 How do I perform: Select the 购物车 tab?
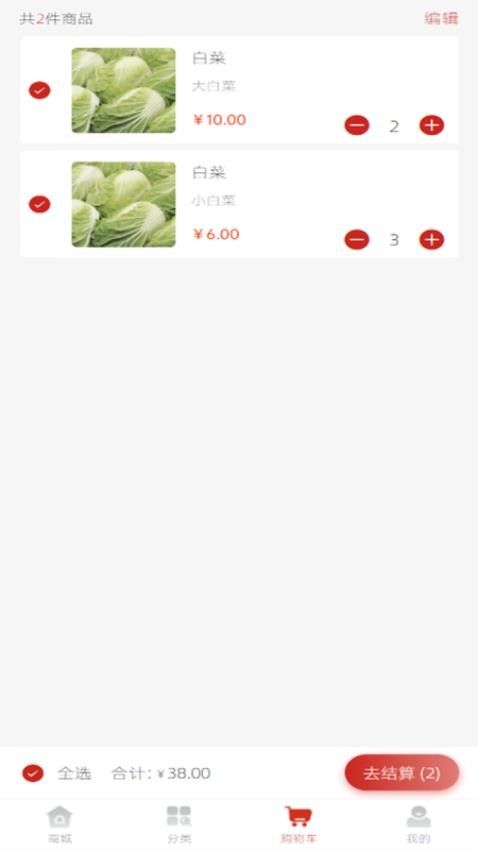299,825
